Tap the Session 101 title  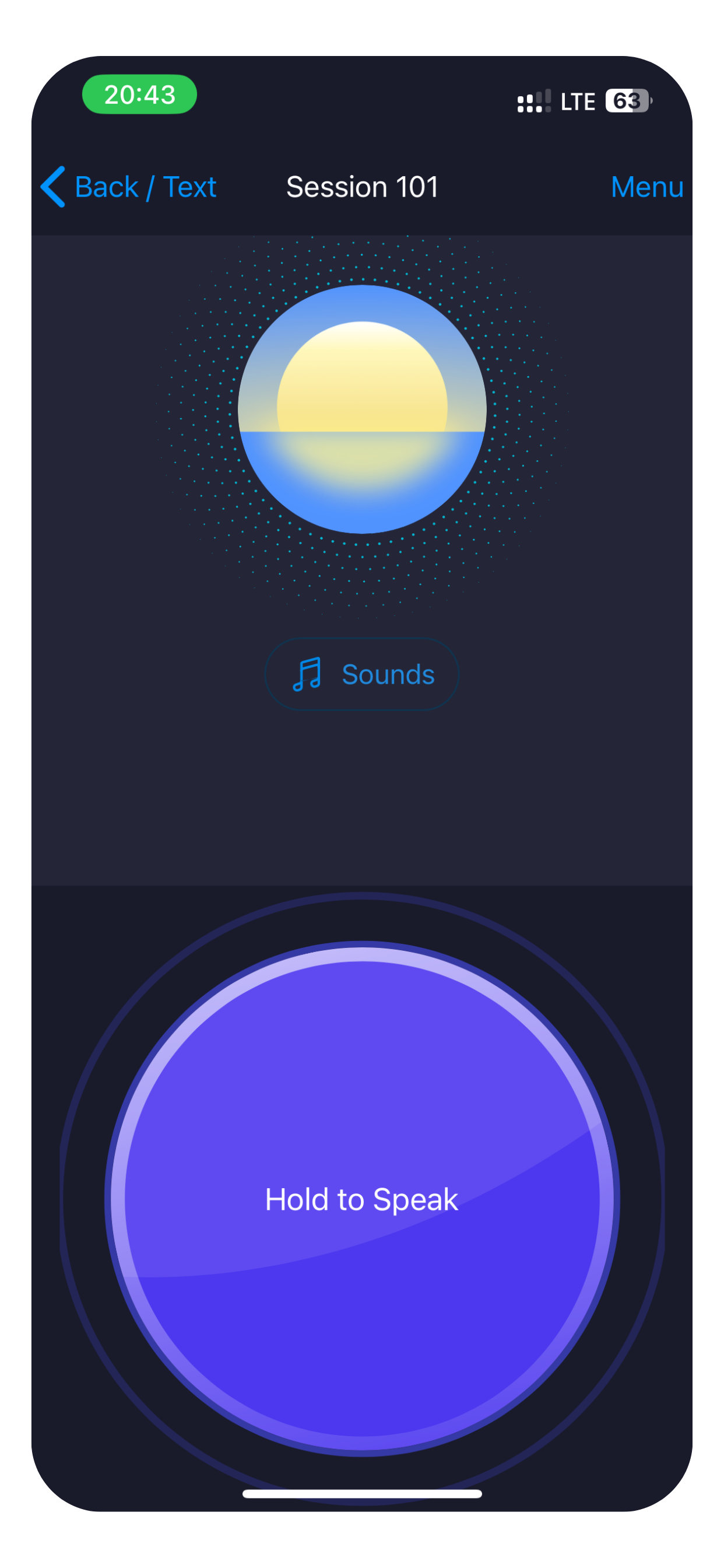click(x=362, y=187)
